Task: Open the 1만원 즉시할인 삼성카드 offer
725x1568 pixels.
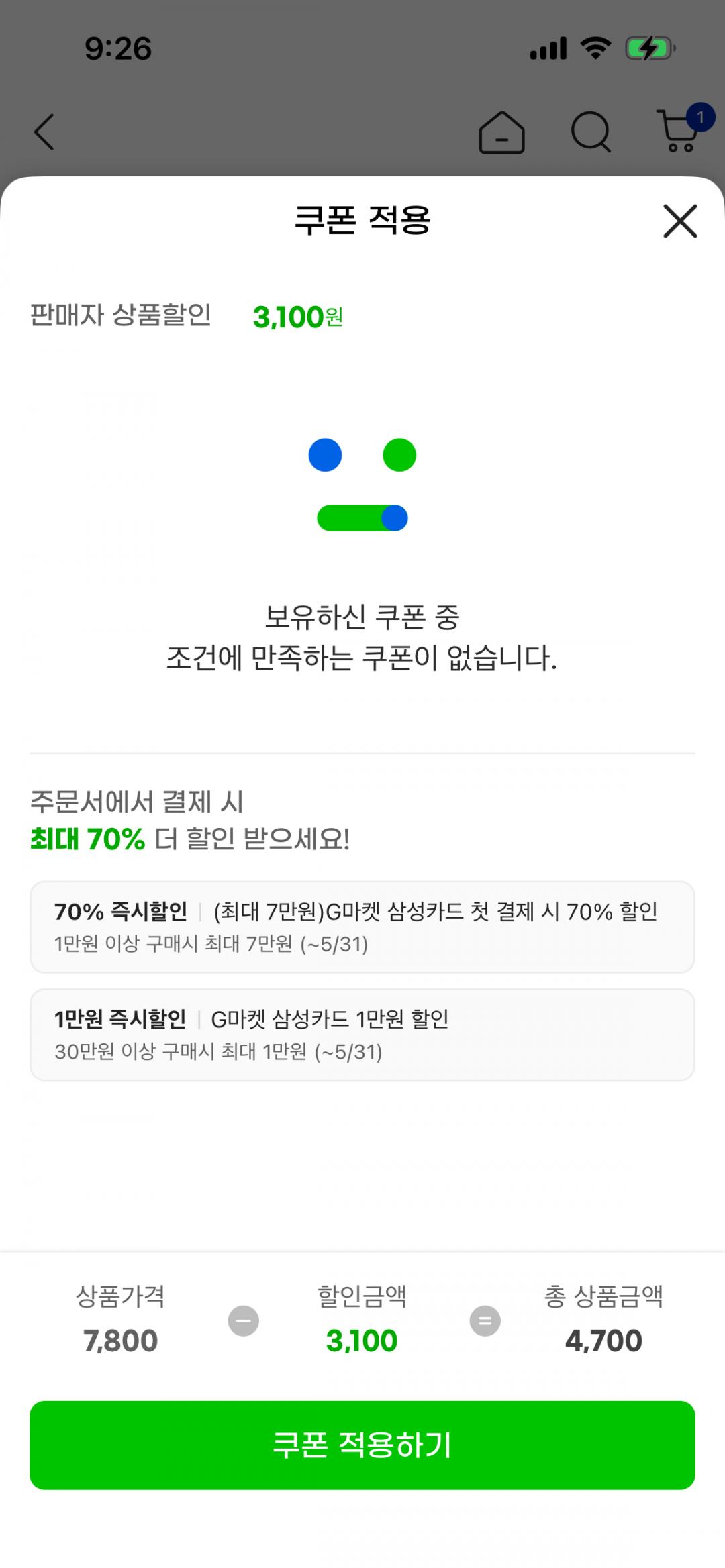Action: [362, 1034]
